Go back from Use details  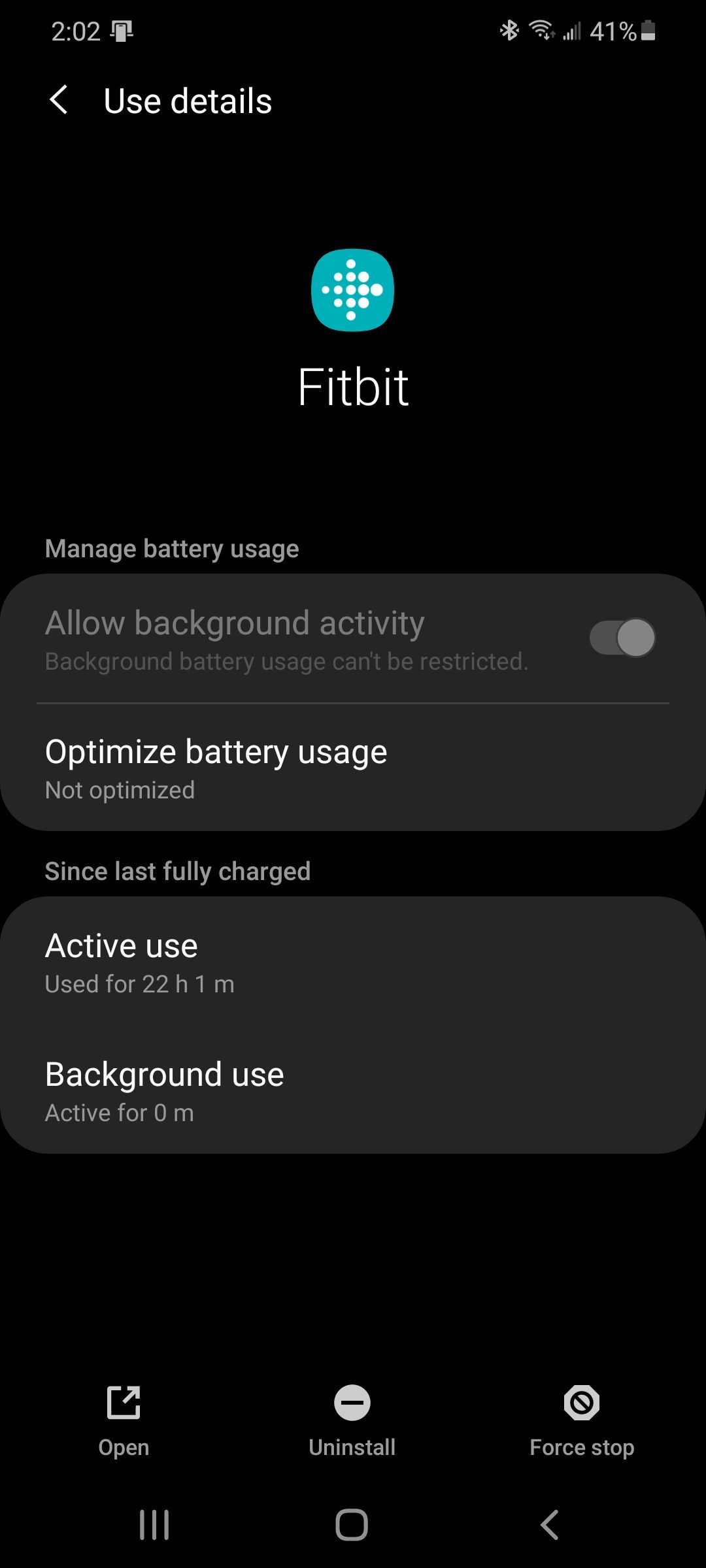[x=59, y=100]
